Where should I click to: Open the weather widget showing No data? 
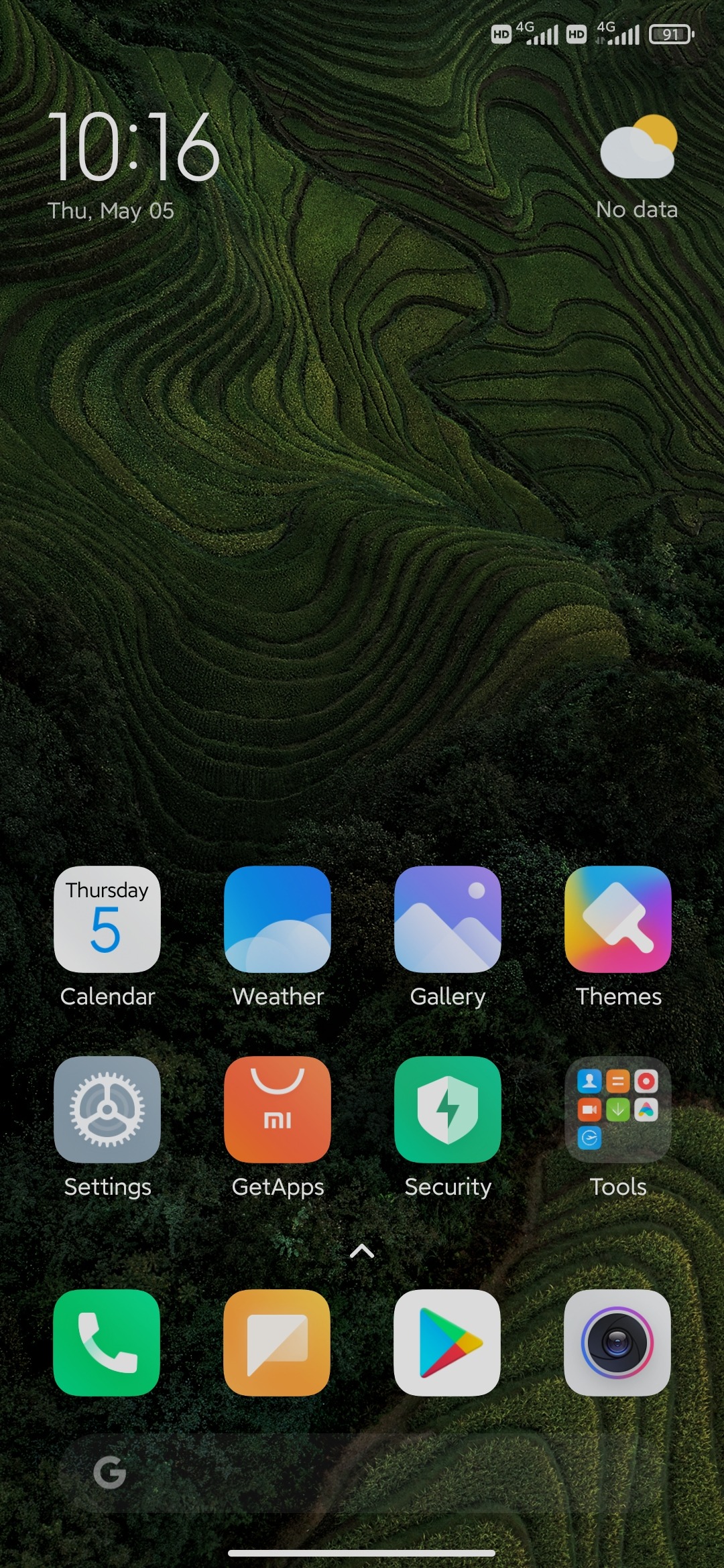click(637, 168)
